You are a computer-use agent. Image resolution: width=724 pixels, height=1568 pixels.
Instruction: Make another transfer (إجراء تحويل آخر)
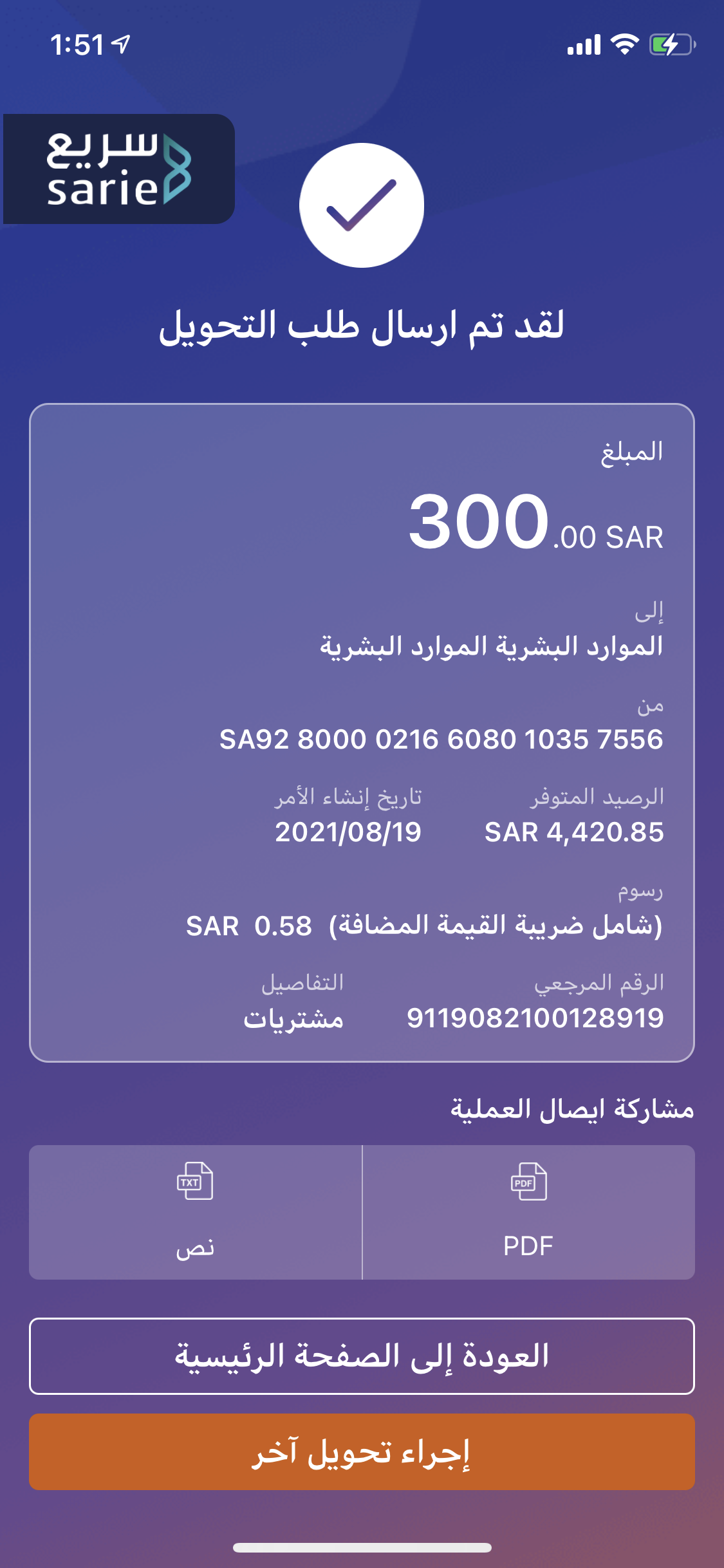click(x=362, y=1451)
